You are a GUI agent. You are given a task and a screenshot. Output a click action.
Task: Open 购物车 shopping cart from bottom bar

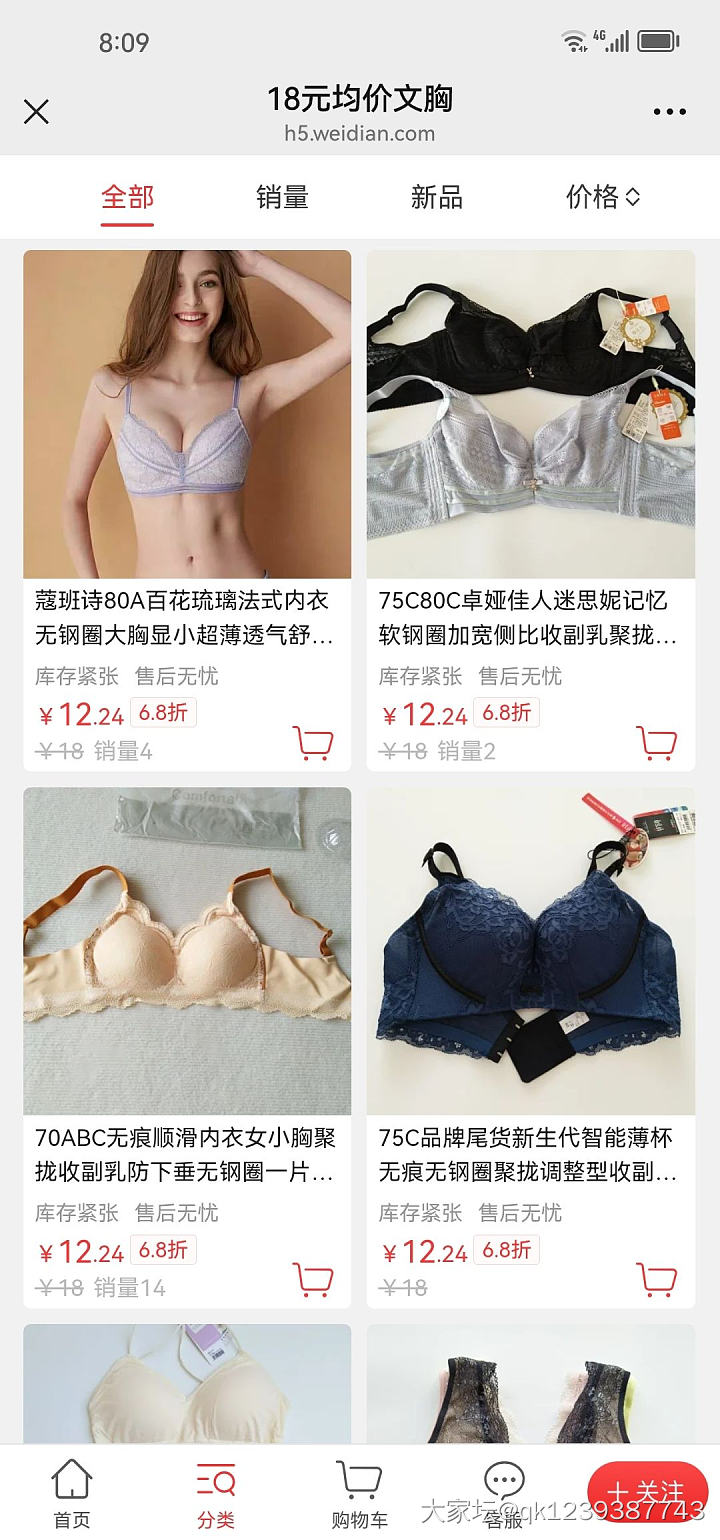358,1492
